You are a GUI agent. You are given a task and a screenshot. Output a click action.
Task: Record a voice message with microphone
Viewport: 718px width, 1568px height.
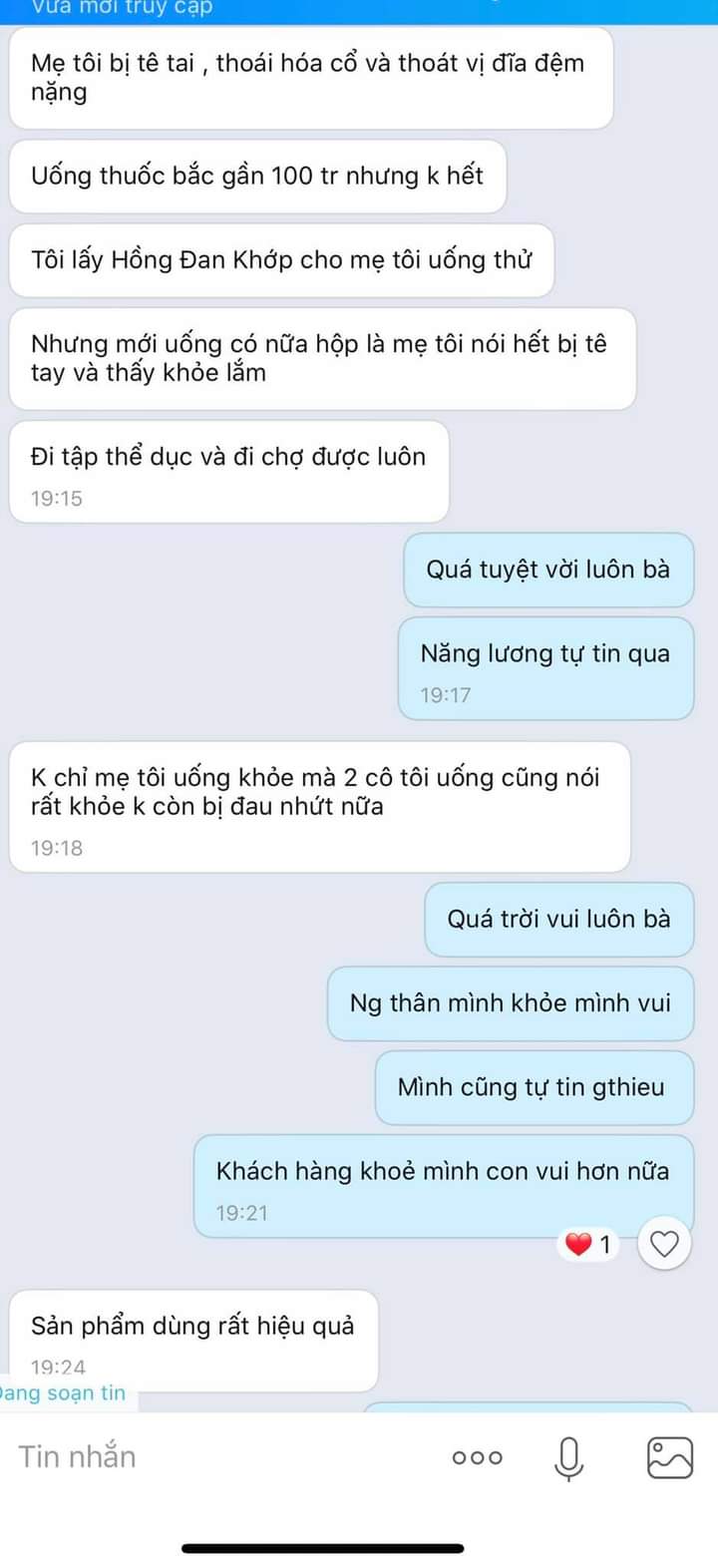coord(568,1458)
